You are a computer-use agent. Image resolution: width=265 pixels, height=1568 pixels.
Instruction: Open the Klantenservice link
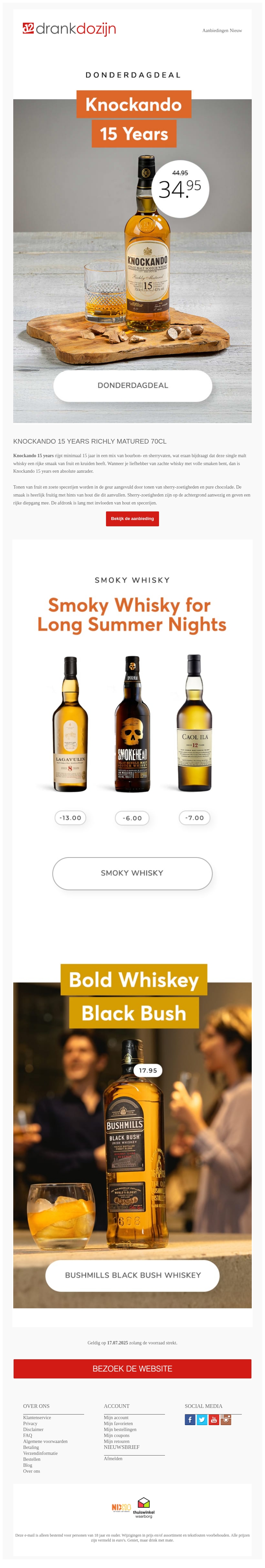[x=37, y=1418]
